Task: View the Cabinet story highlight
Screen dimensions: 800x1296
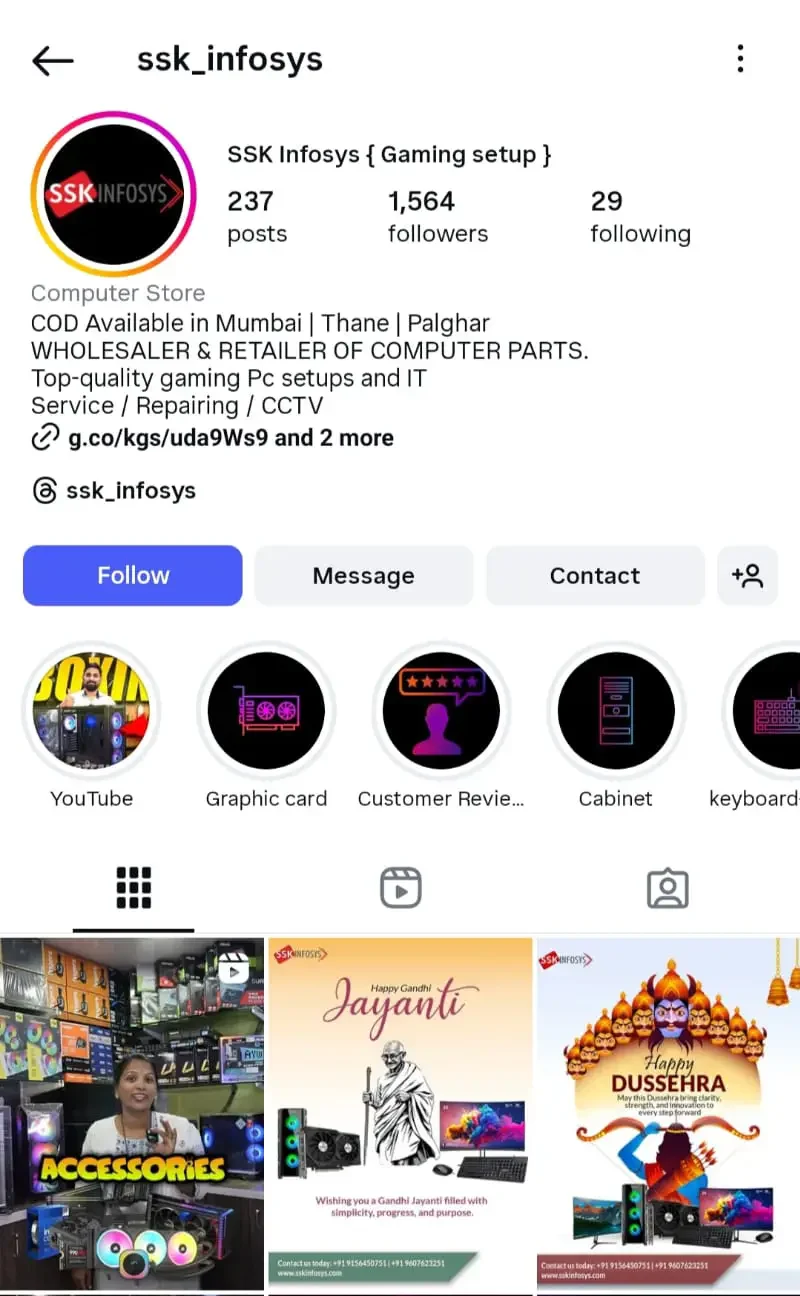Action: coord(616,711)
